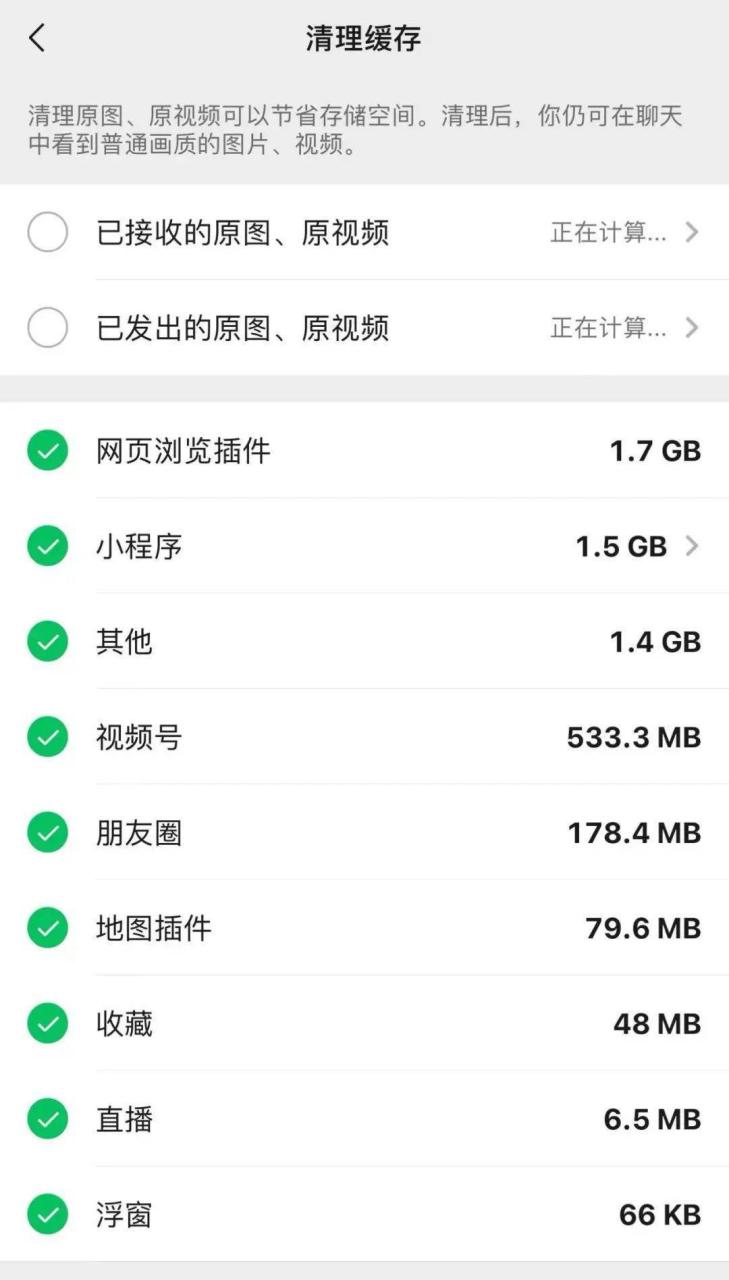This screenshot has height=1280, width=729.
Task: Open 小程序 1.5 GB cache details
Action: (x=692, y=546)
